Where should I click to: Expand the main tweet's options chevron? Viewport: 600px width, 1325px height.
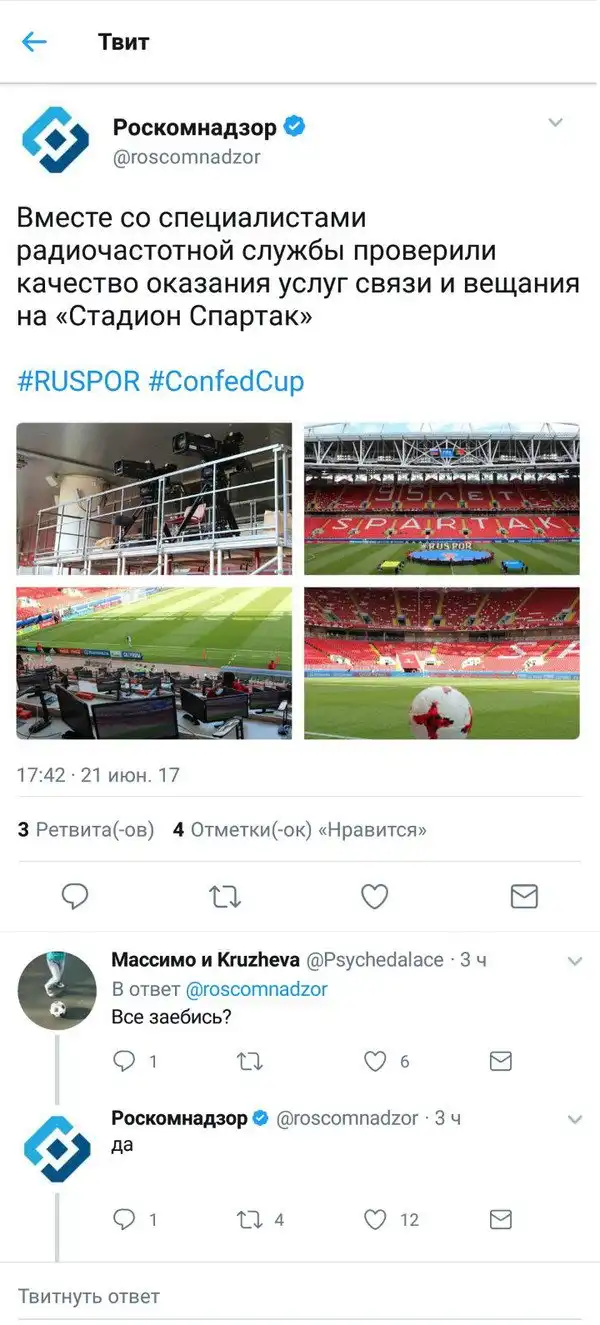[556, 123]
